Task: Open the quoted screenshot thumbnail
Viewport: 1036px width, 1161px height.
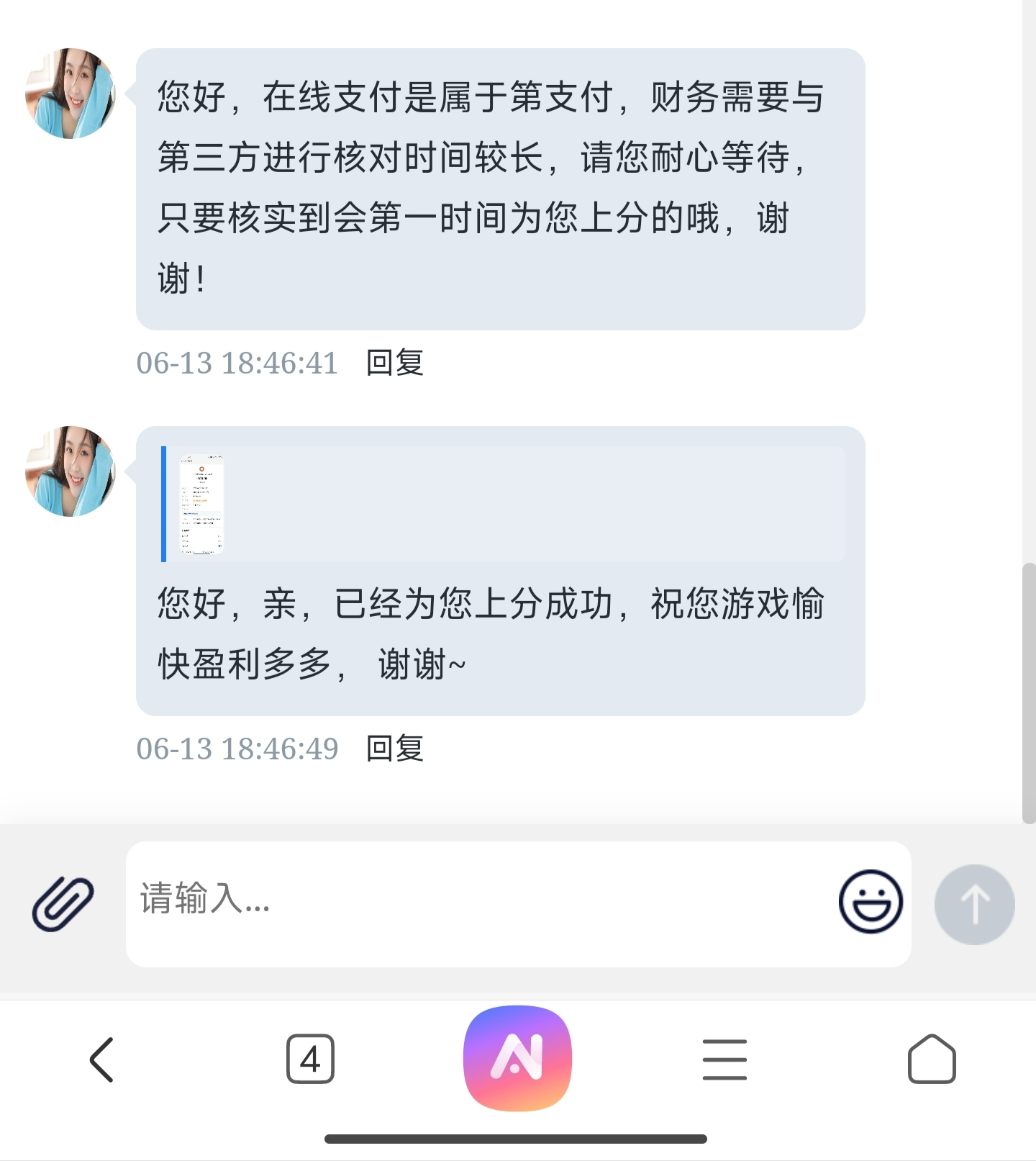Action: [x=201, y=504]
